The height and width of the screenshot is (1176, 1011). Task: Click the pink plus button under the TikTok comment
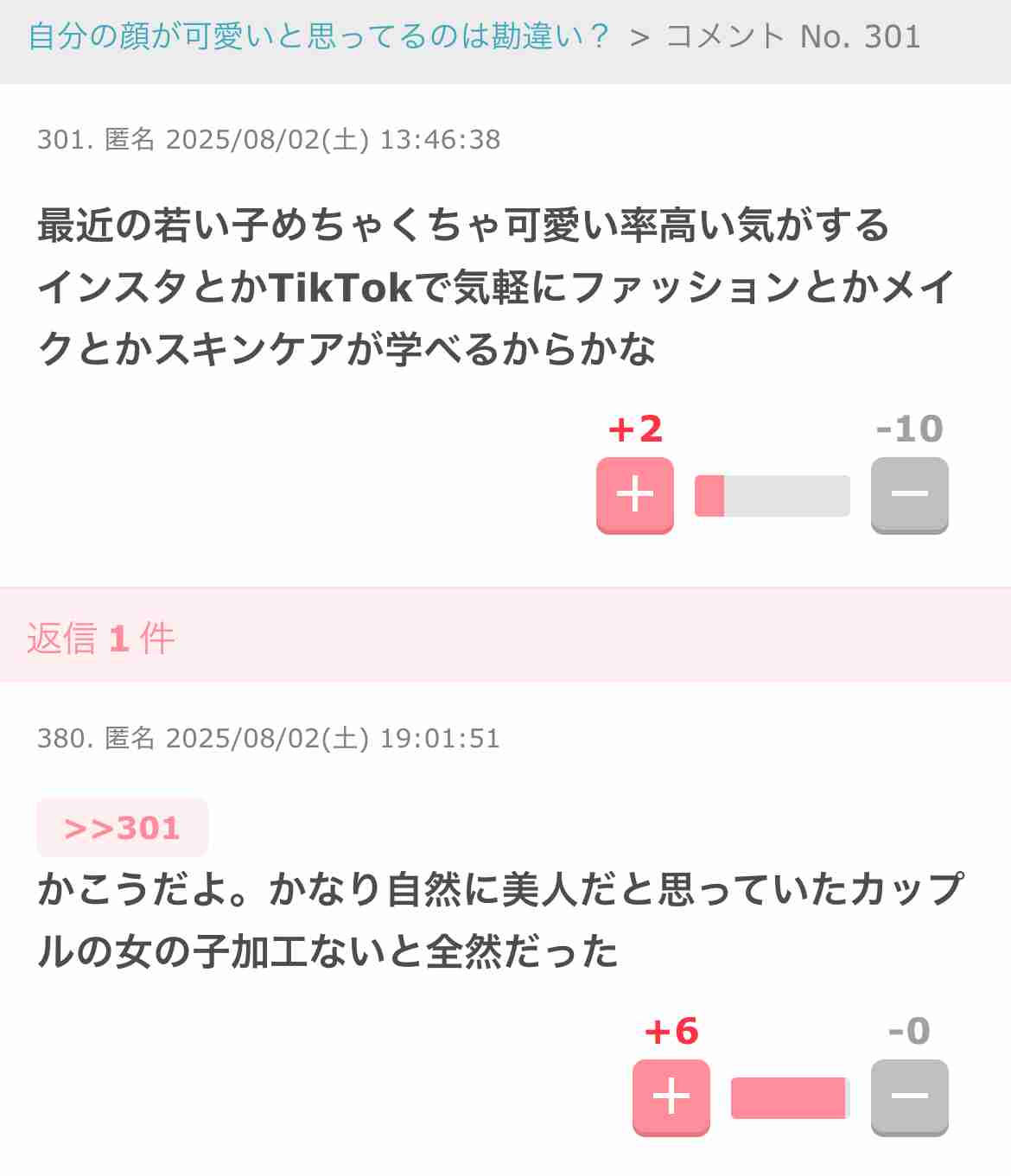[635, 495]
